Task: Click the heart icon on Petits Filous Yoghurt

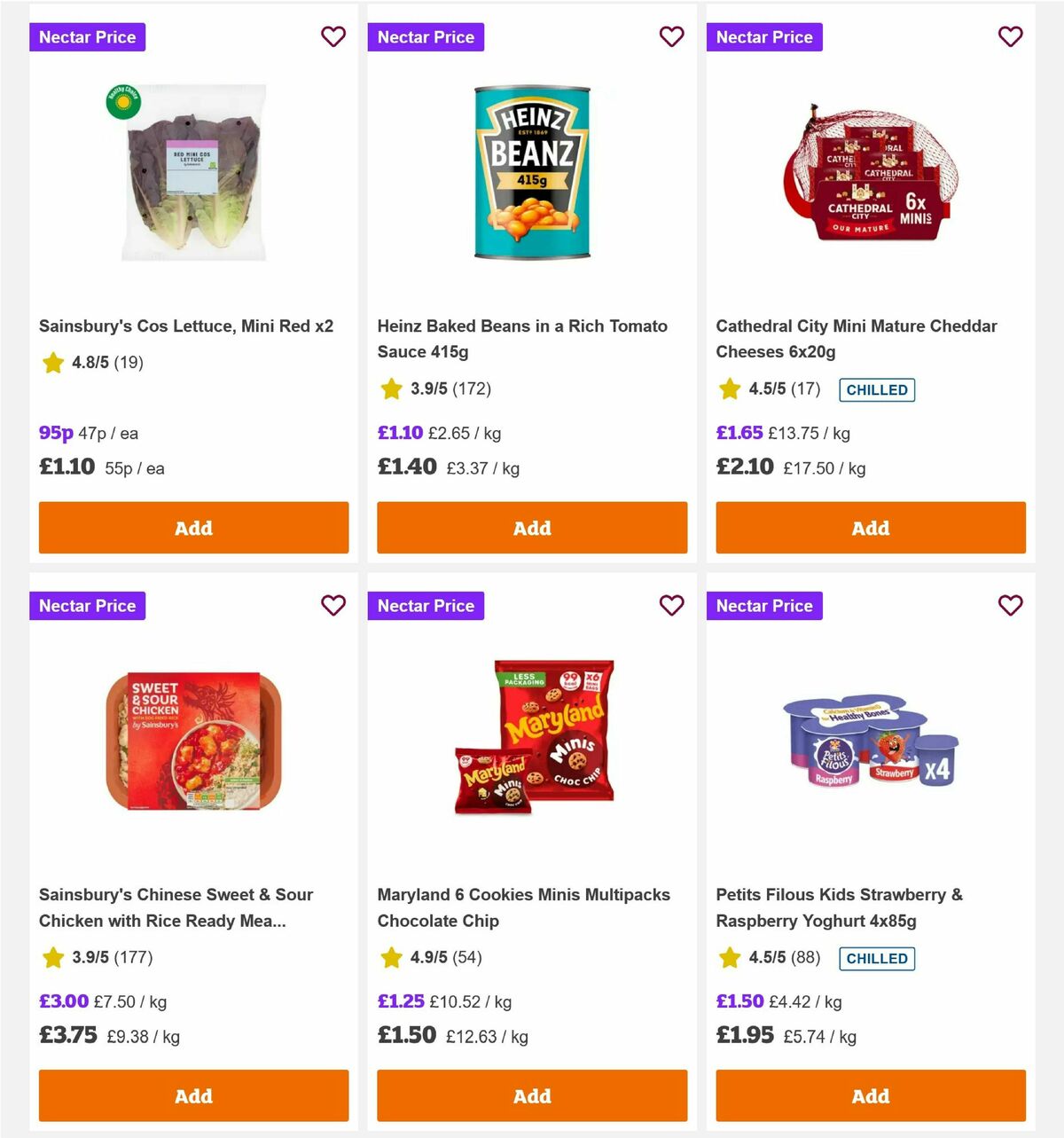Action: 1011,606
